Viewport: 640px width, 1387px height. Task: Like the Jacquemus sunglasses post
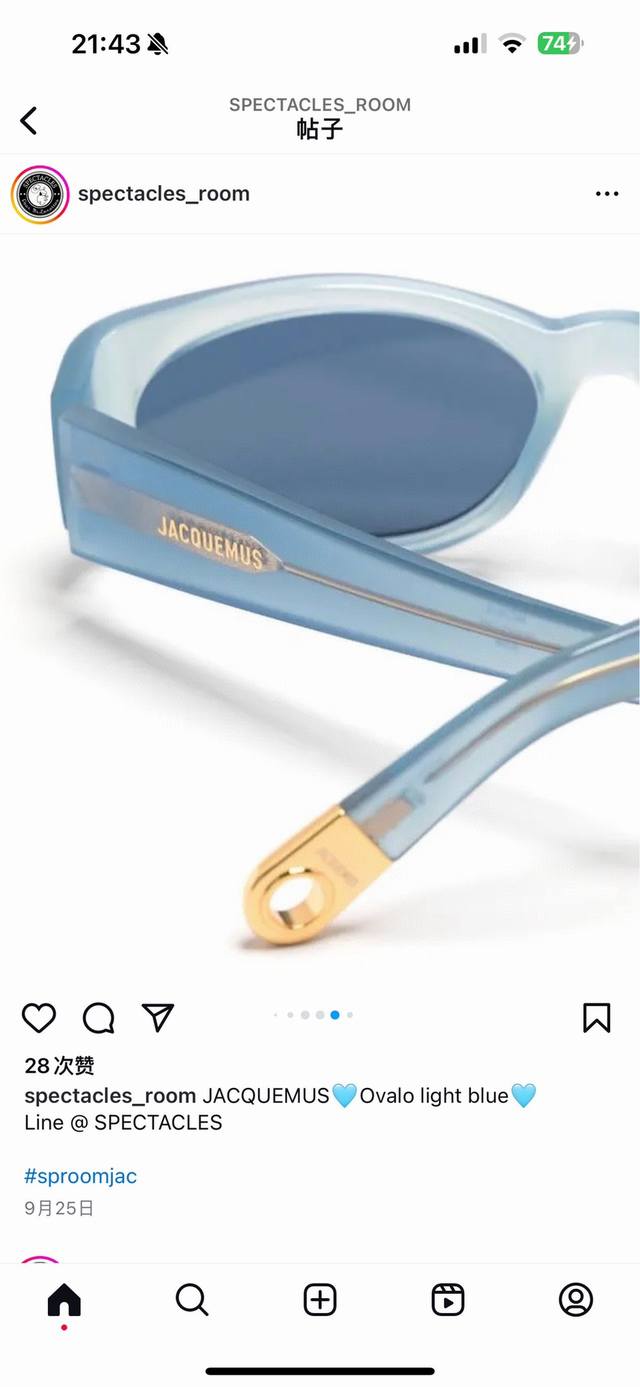coord(39,1018)
